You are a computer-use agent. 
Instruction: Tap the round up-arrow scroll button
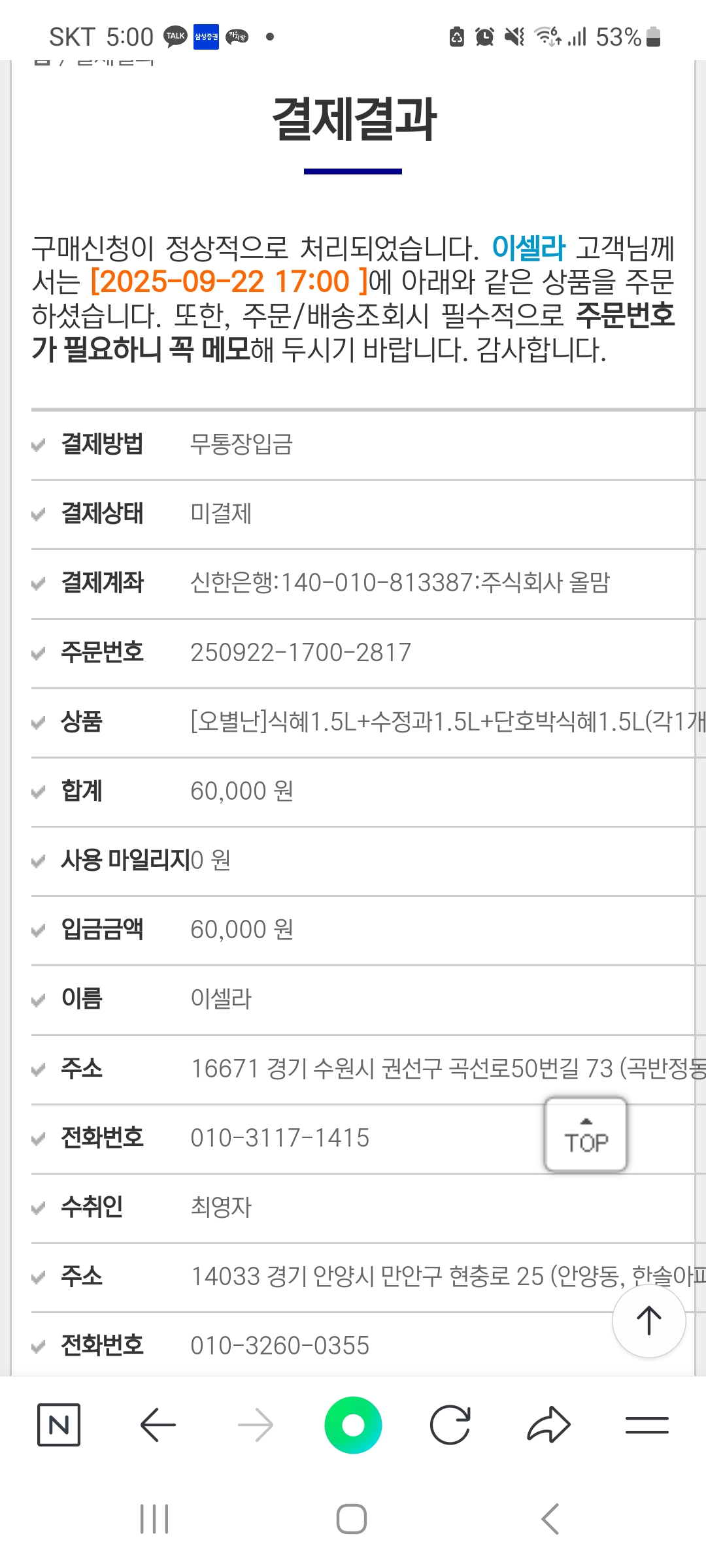(648, 1320)
